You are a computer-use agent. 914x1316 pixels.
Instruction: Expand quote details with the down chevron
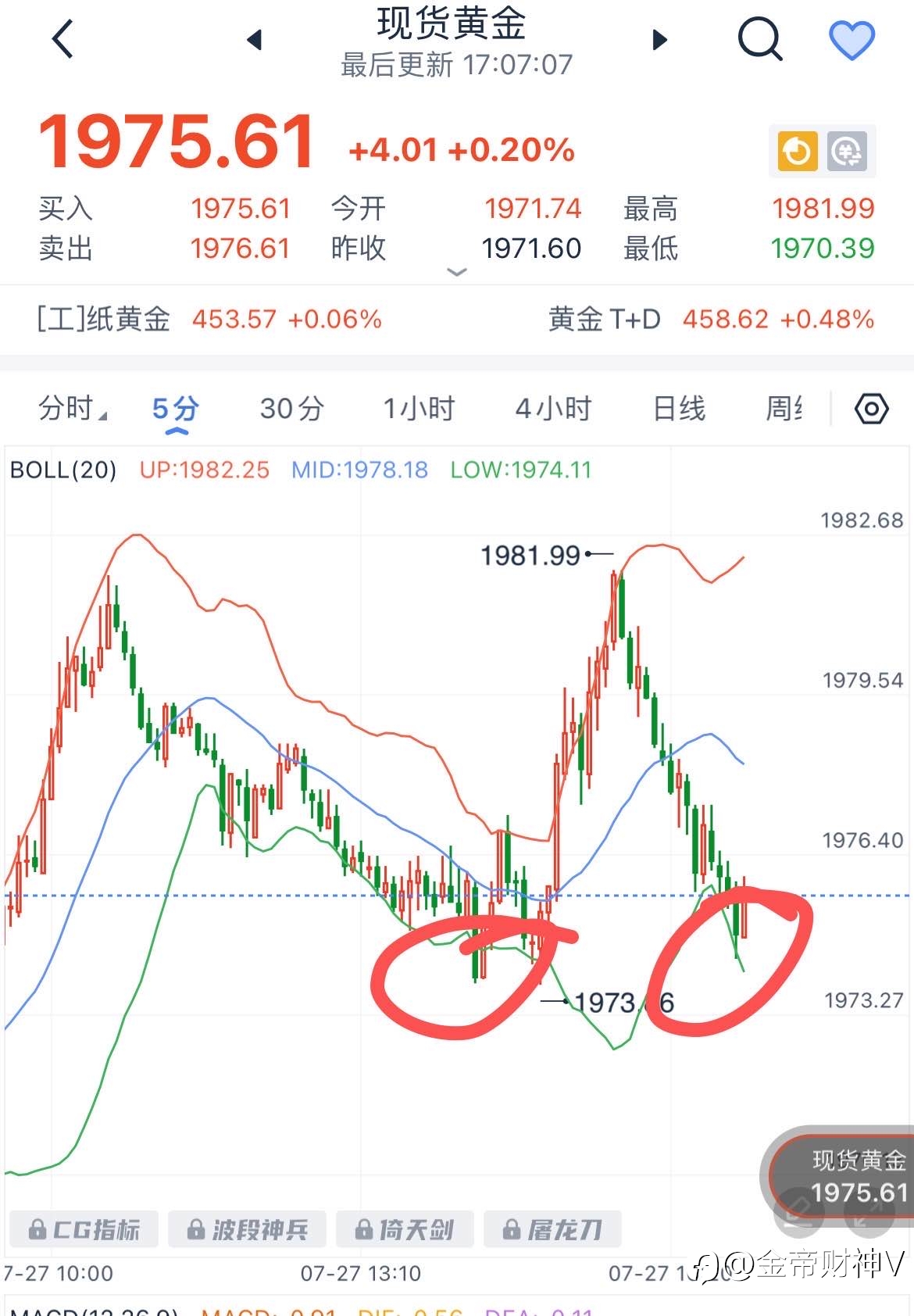click(456, 272)
